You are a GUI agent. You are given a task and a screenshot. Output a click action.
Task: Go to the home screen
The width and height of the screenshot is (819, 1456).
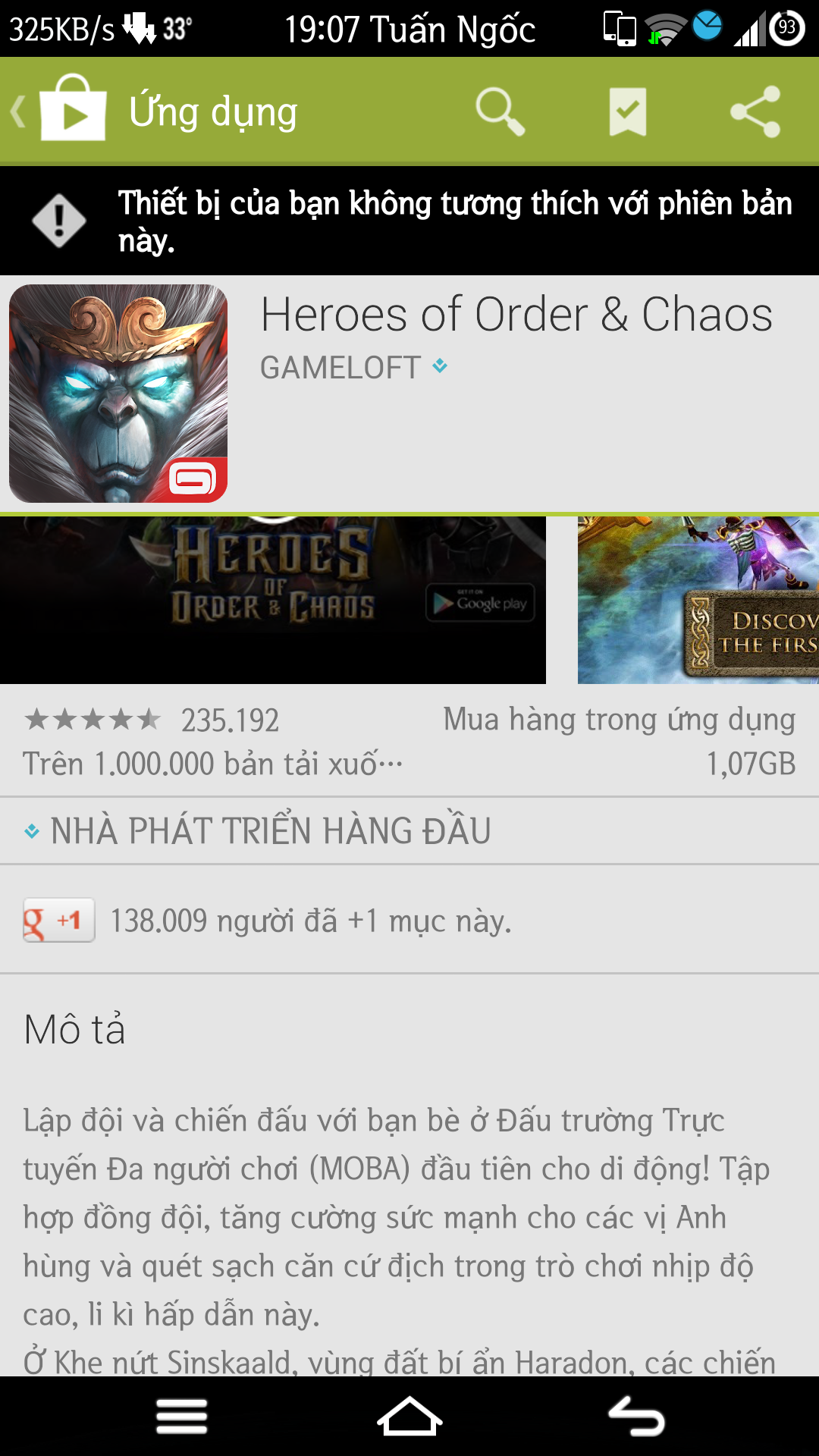coord(409,1417)
